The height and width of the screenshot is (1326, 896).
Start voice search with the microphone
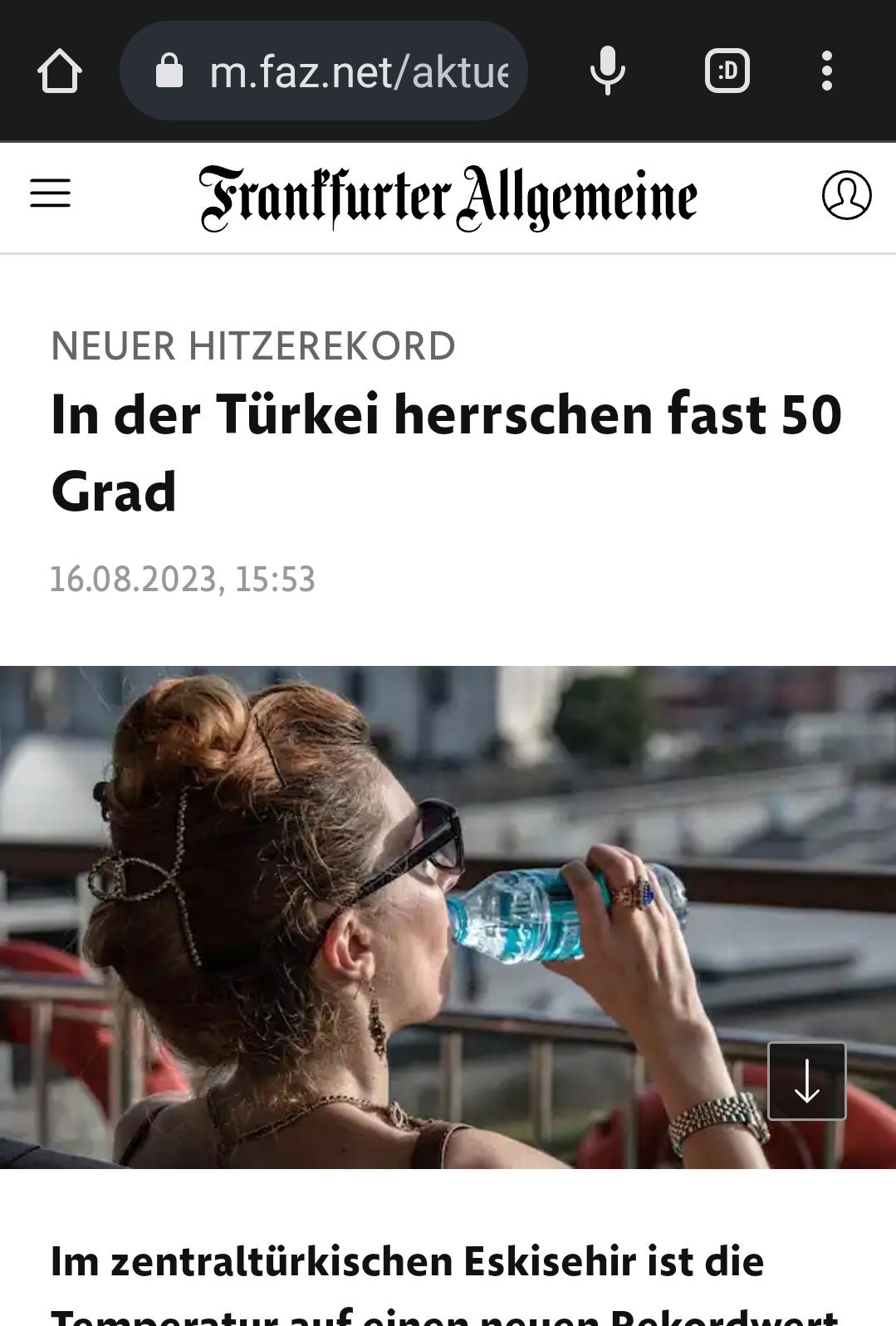click(608, 71)
